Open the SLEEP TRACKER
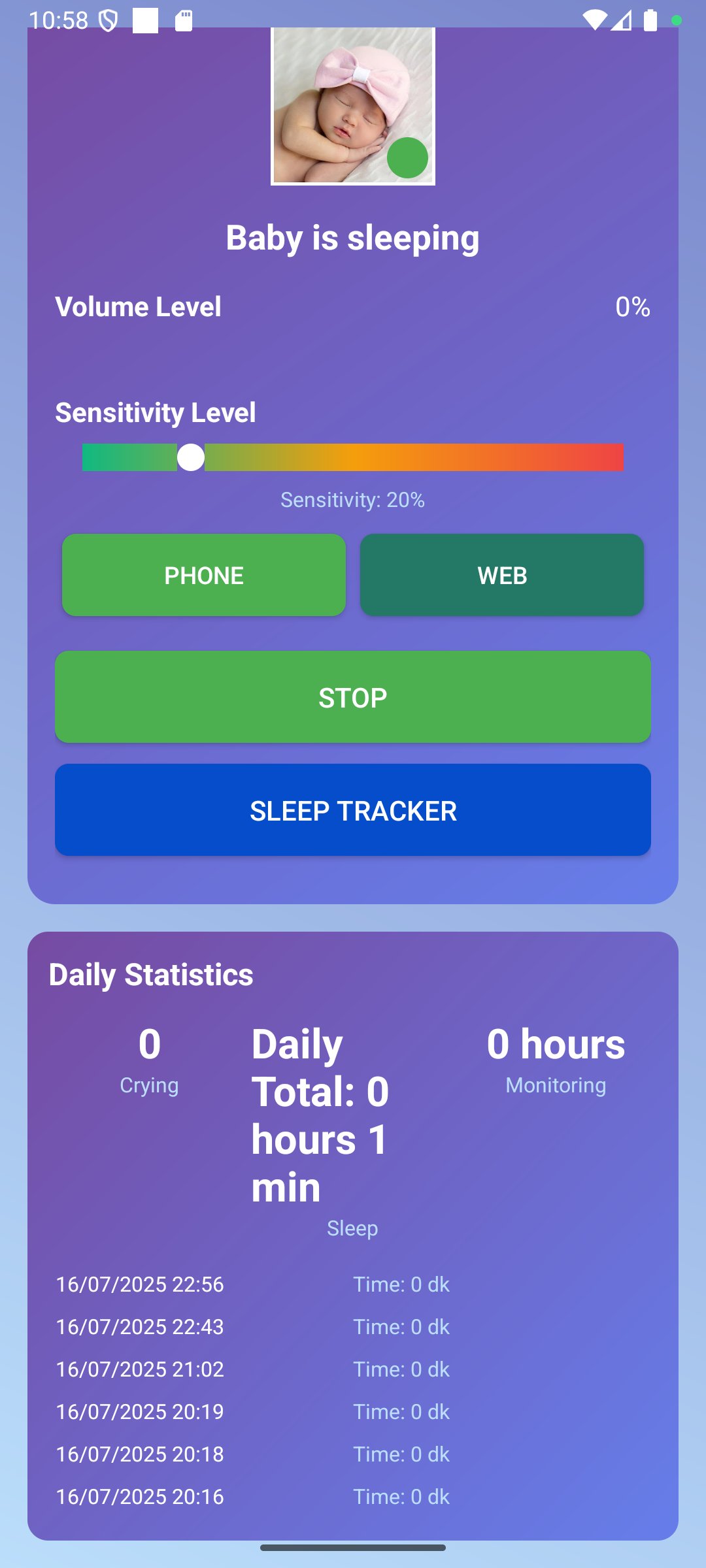 [x=352, y=810]
